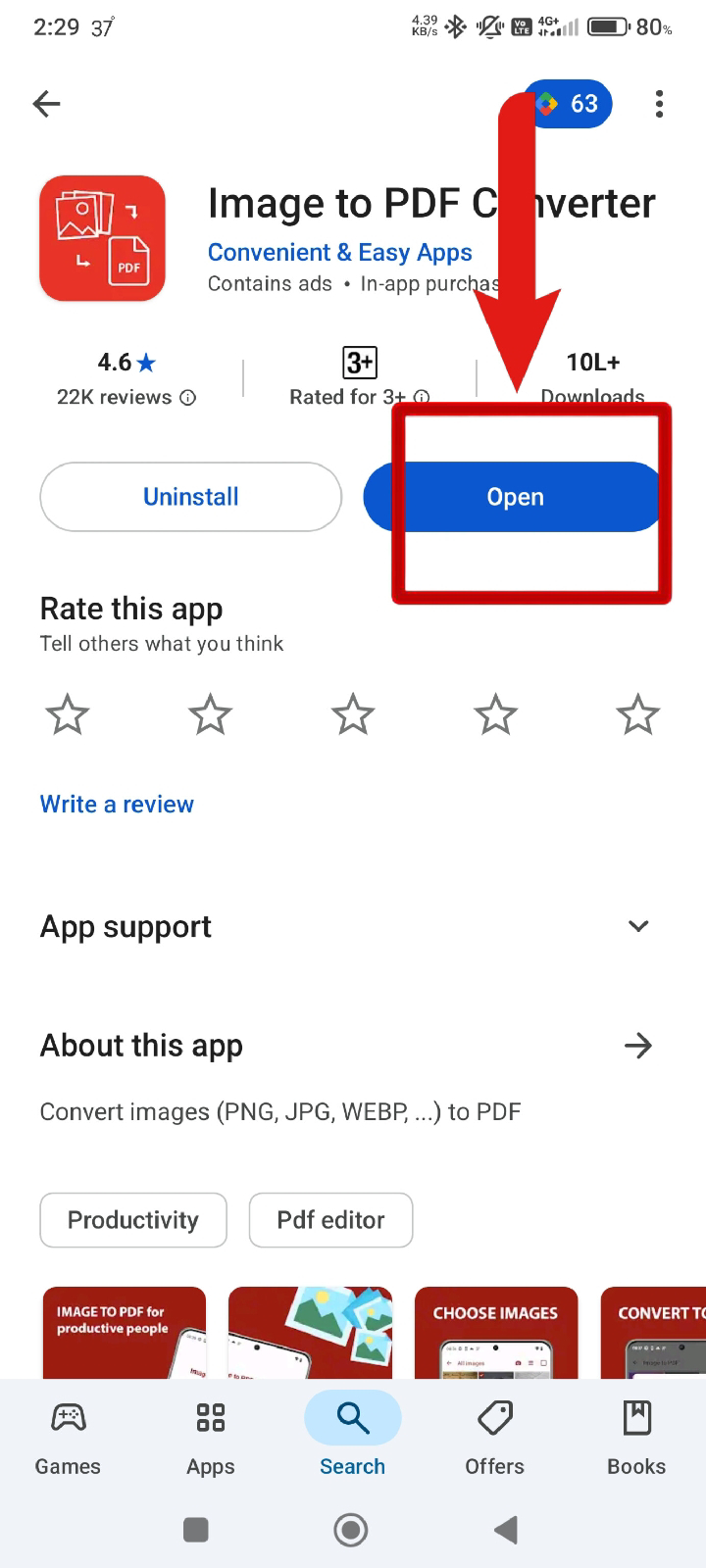Go back using the top arrow
This screenshot has width=706, height=1568.
click(x=46, y=104)
